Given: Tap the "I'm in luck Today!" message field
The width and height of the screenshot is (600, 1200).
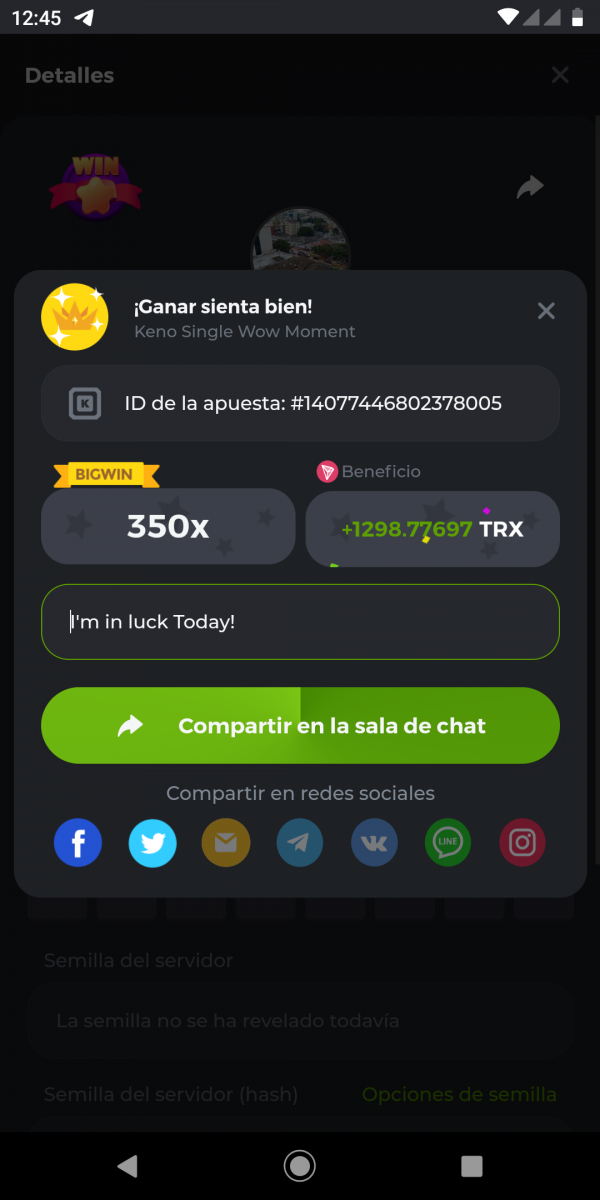Looking at the screenshot, I should 300,622.
